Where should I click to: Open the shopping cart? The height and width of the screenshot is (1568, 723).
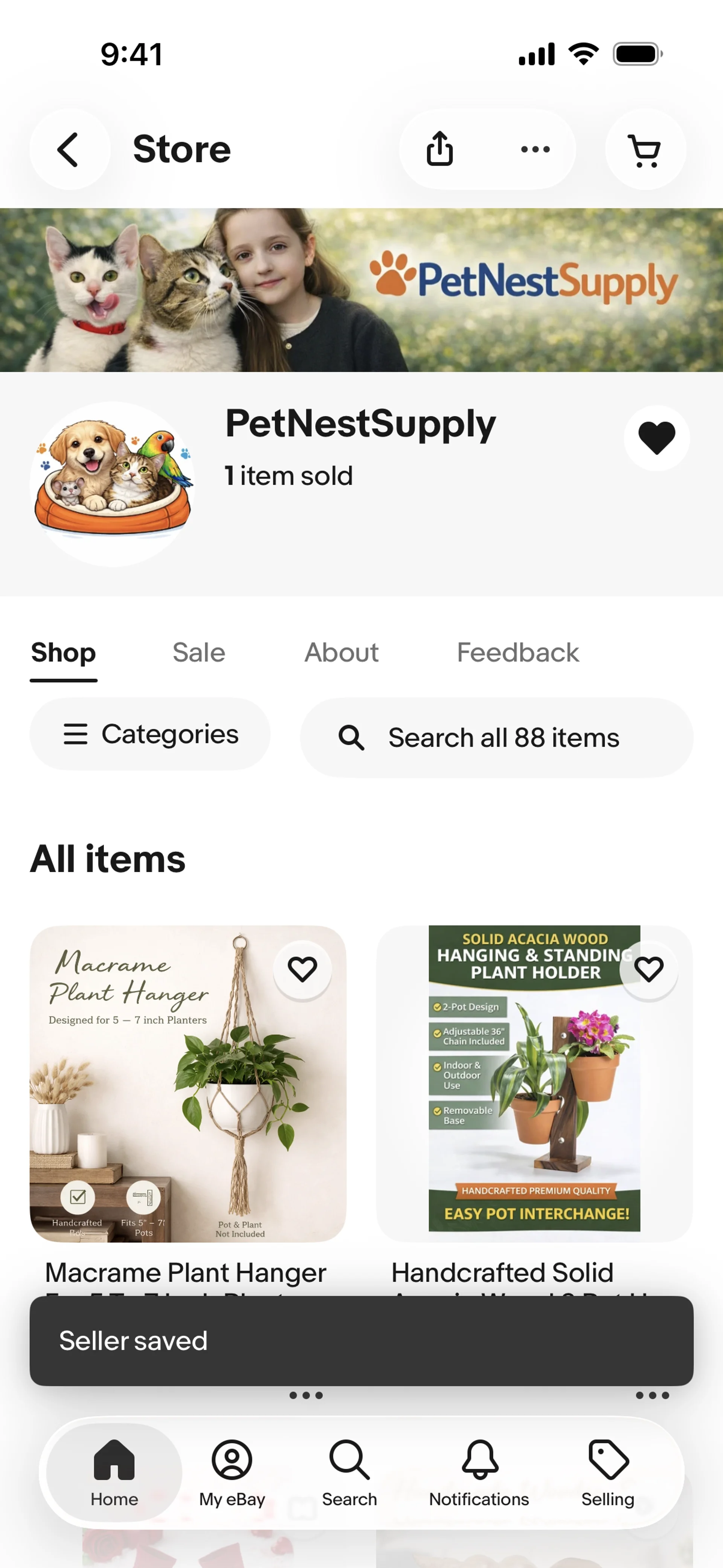click(645, 149)
